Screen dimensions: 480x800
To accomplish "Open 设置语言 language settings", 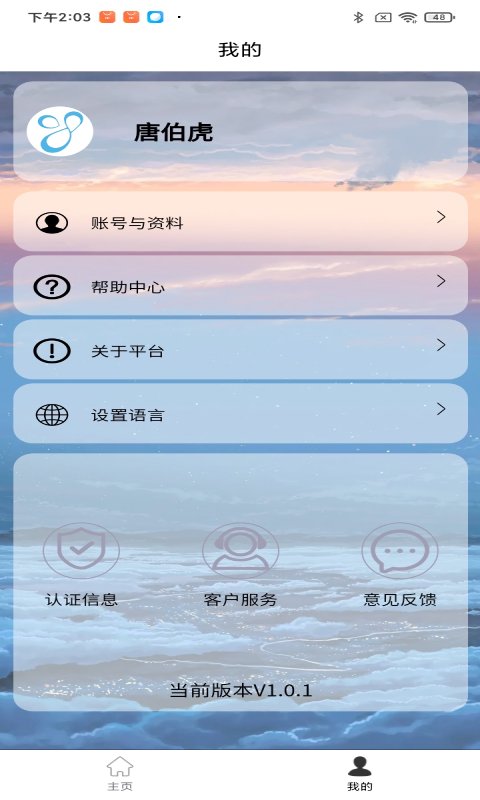I will pyautogui.click(x=240, y=414).
